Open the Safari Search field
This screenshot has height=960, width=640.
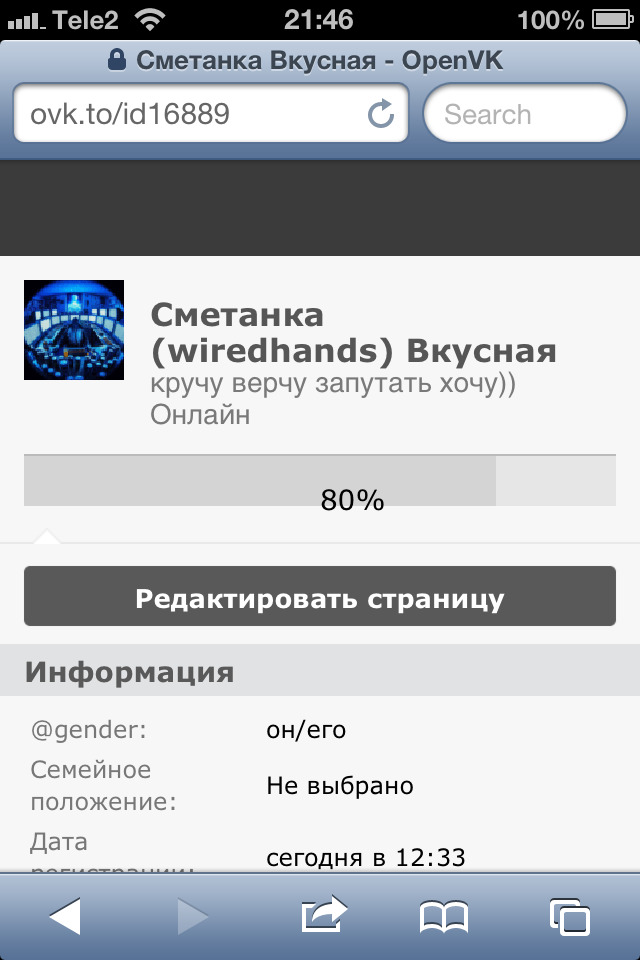click(525, 115)
